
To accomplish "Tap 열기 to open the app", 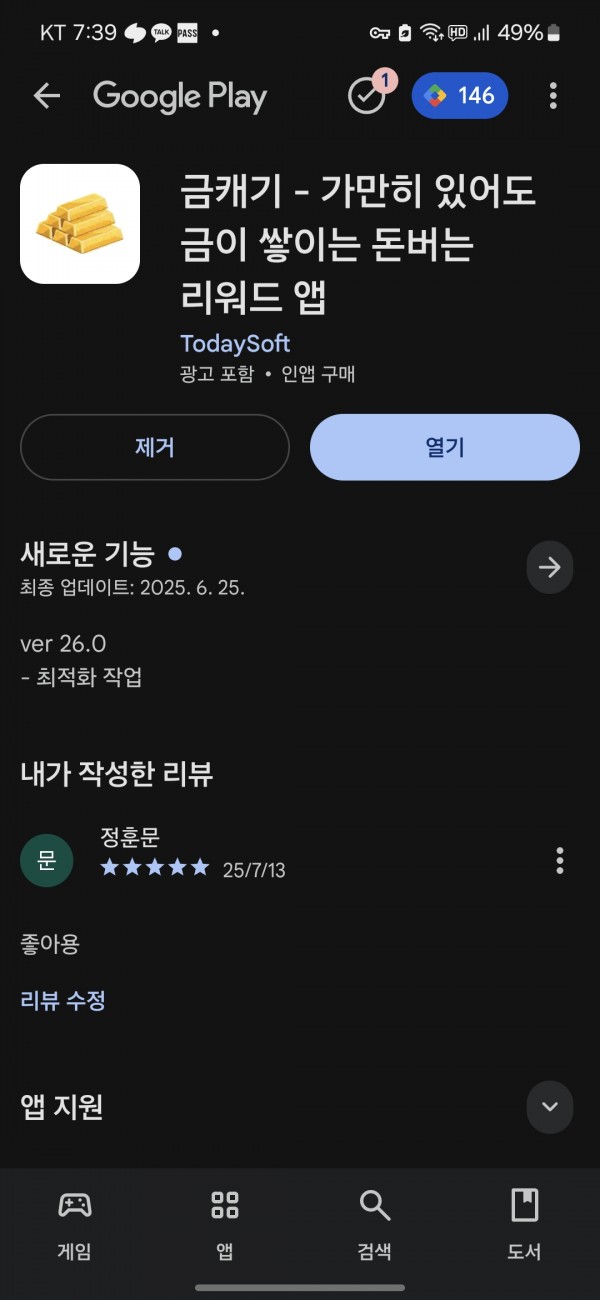I will pyautogui.click(x=445, y=447).
